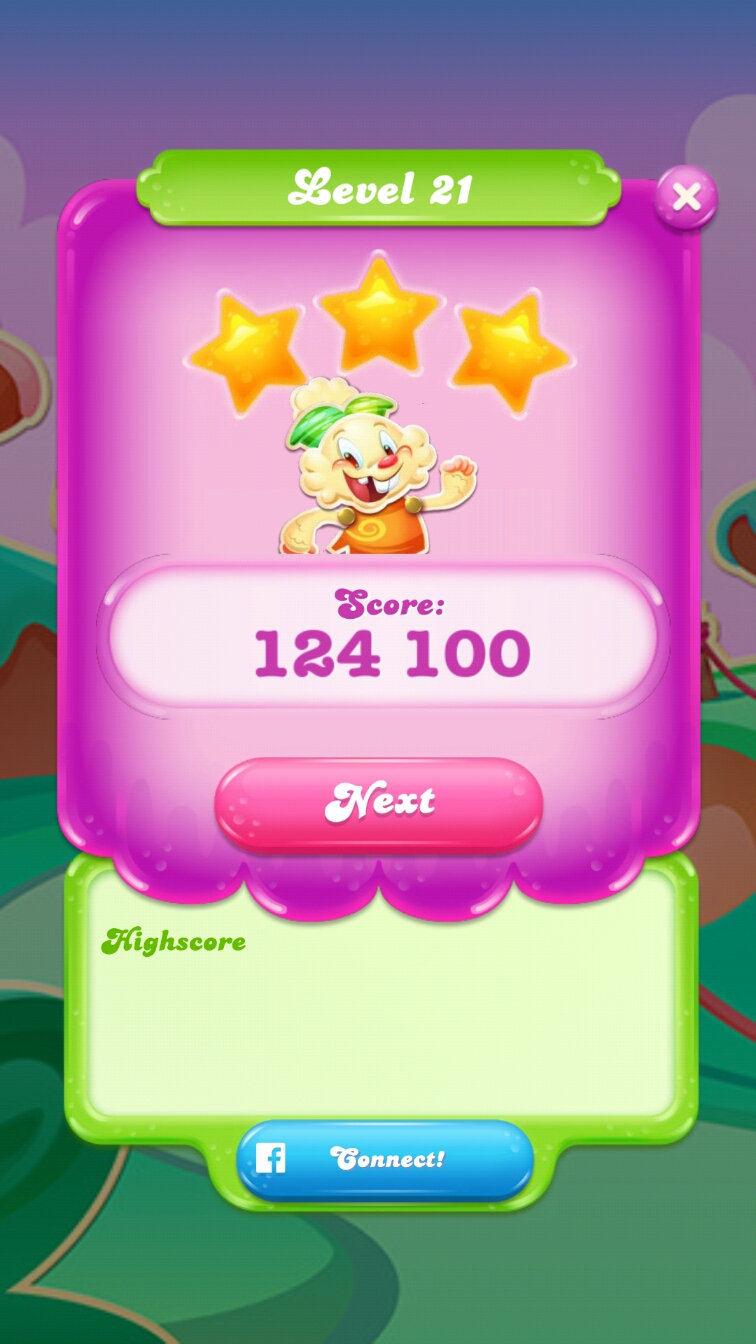Tap Next to continue
This screenshot has width=756, height=1344.
pos(379,803)
